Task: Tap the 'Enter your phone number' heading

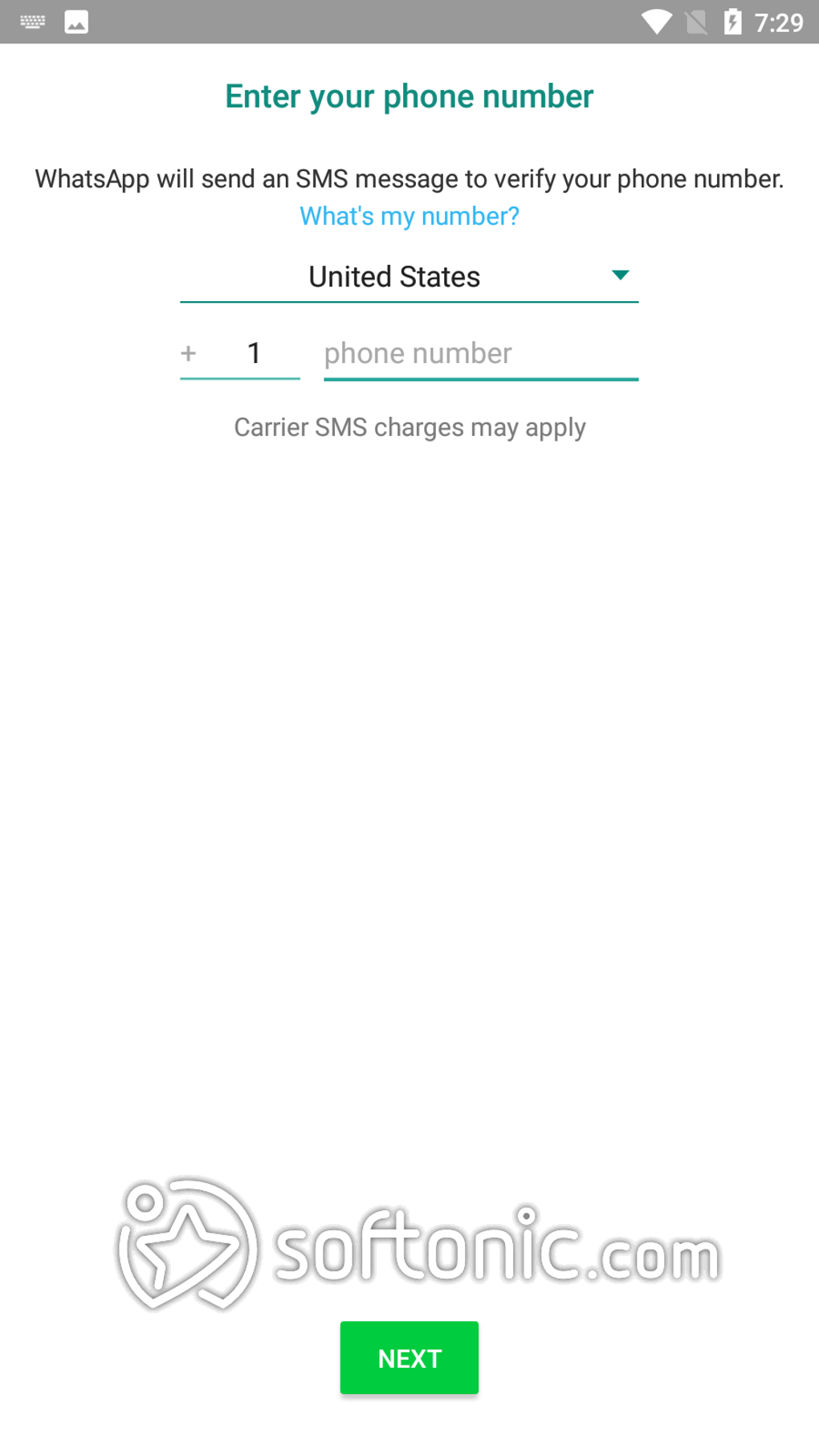Action: point(409,96)
